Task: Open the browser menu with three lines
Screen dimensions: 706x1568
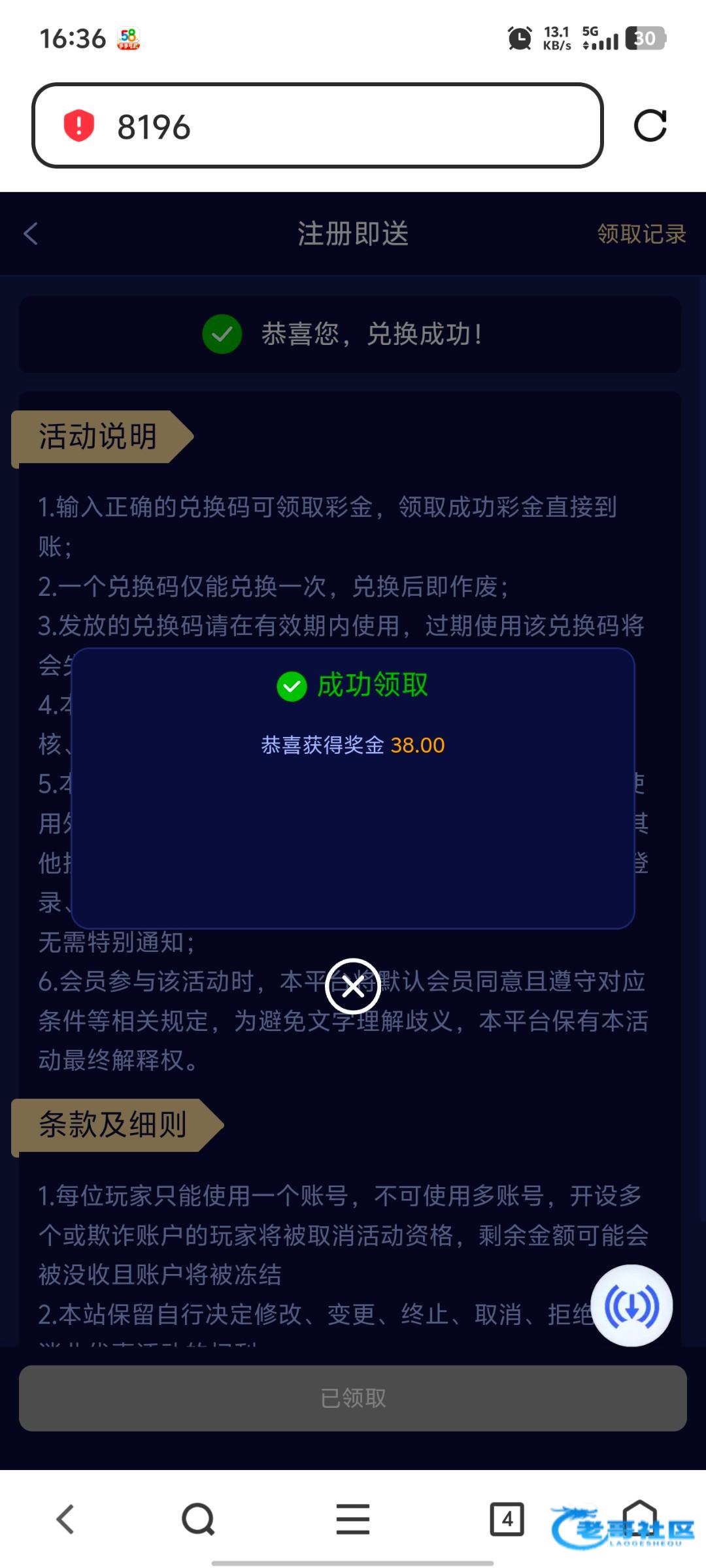Action: pos(353,1519)
